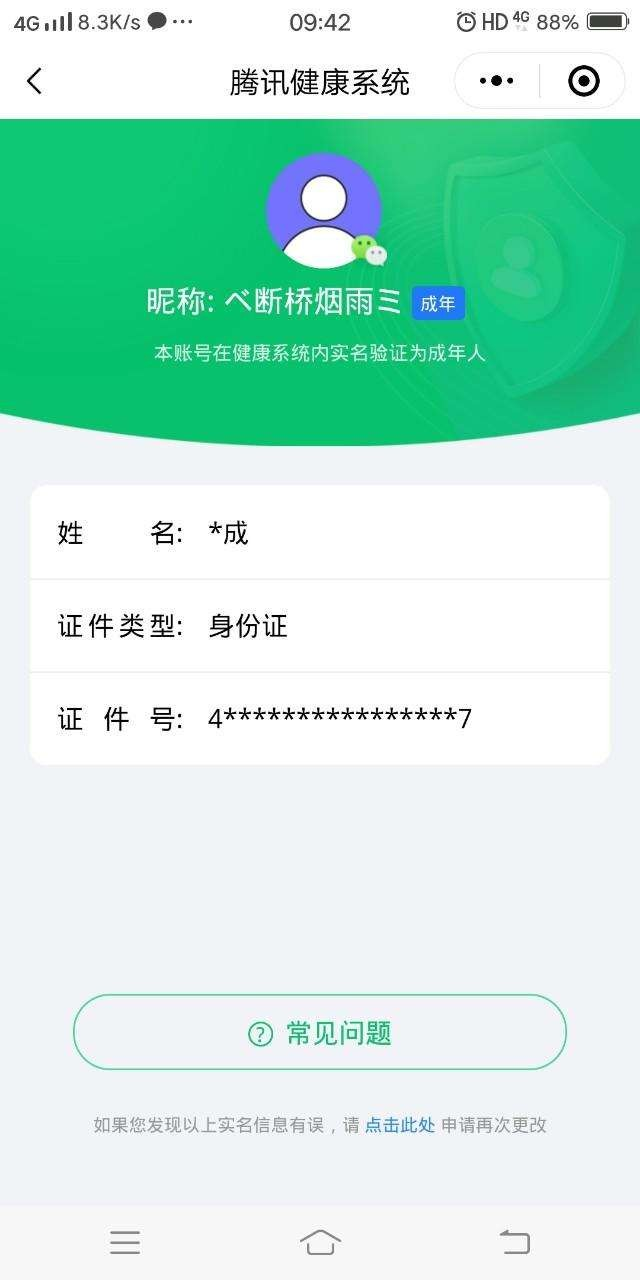This screenshot has height=1280, width=640.
Task: Go back using the top-left arrow
Action: click(35, 81)
